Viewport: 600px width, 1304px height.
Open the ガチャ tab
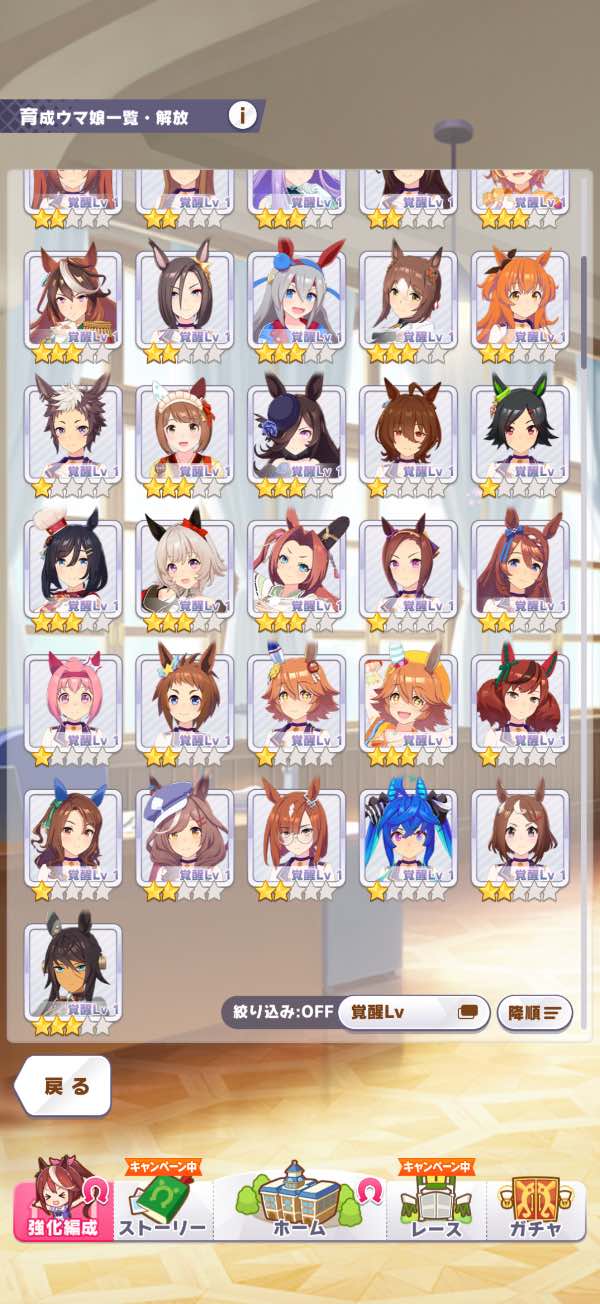pyautogui.click(x=535, y=1210)
